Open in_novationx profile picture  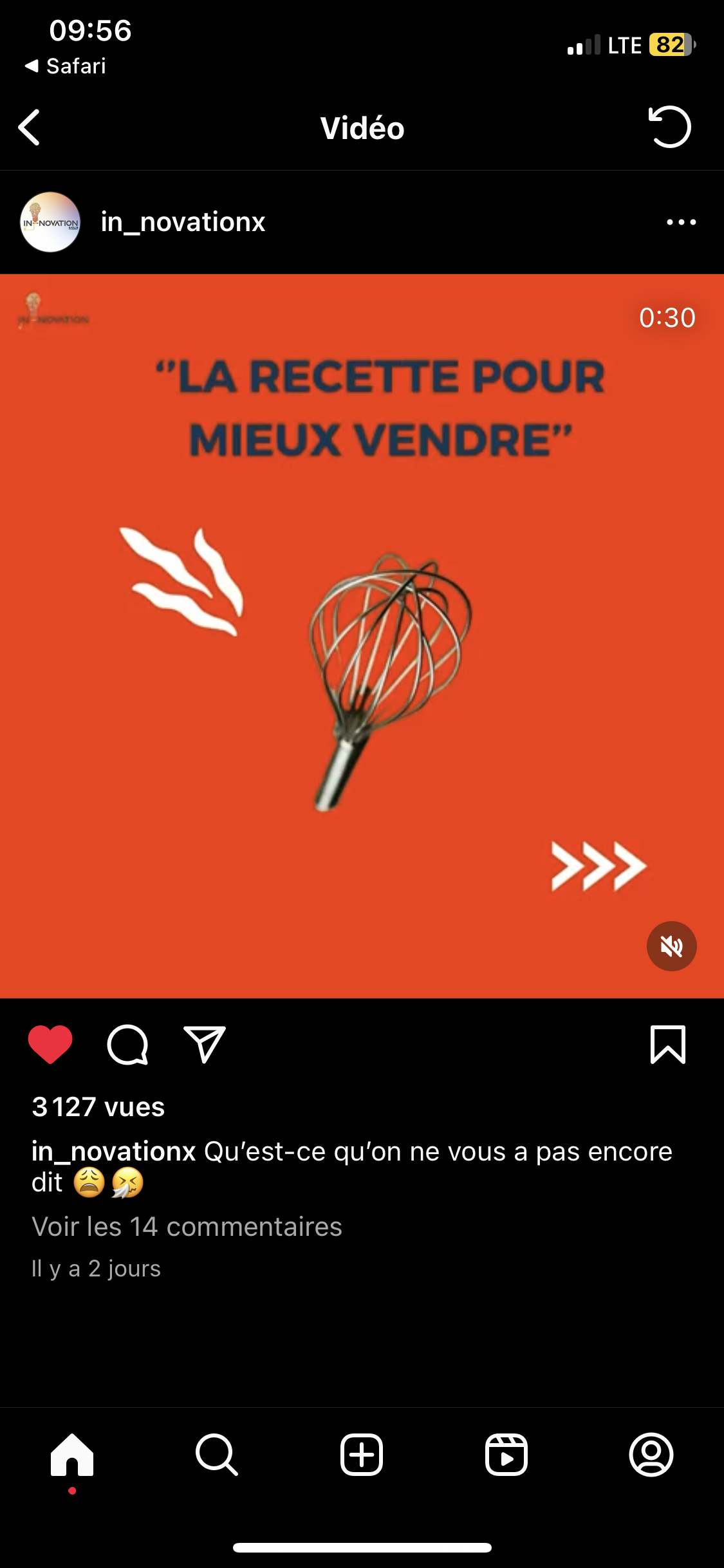click(x=50, y=222)
